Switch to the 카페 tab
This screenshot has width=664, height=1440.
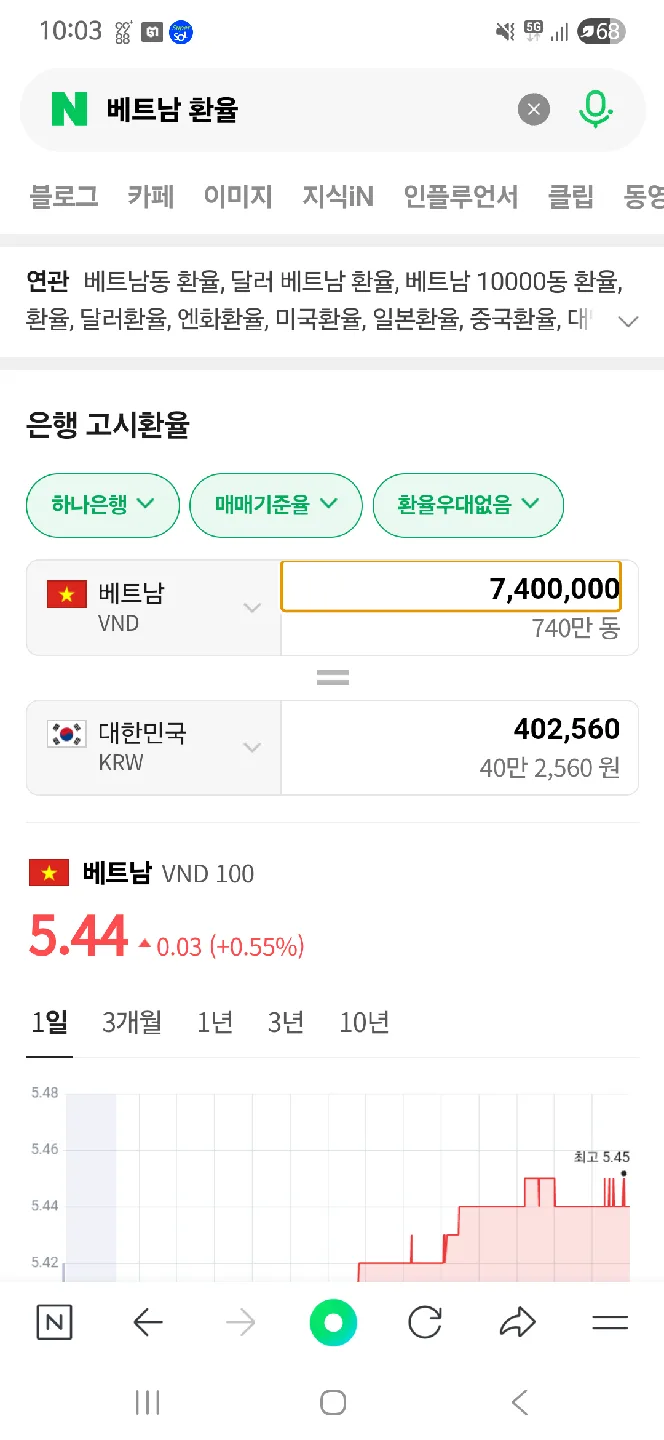[x=151, y=196]
